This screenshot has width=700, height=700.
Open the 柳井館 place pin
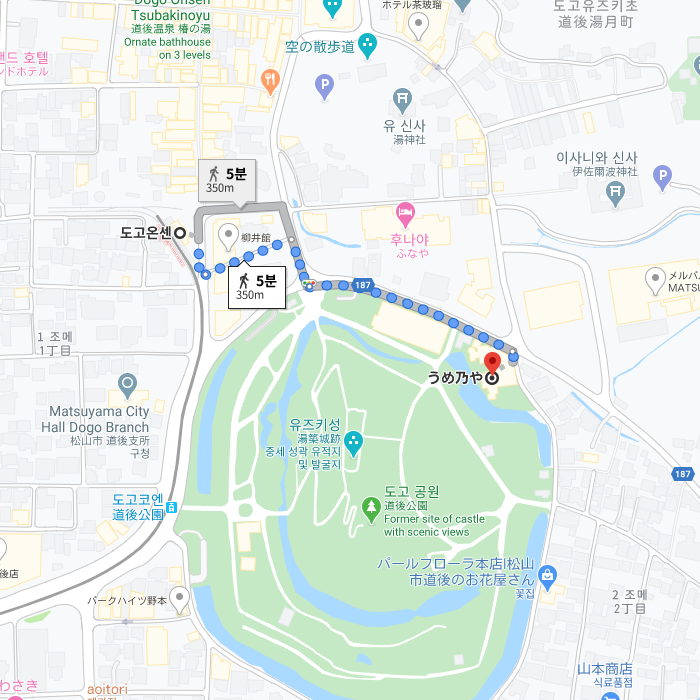pyautogui.click(x=231, y=236)
